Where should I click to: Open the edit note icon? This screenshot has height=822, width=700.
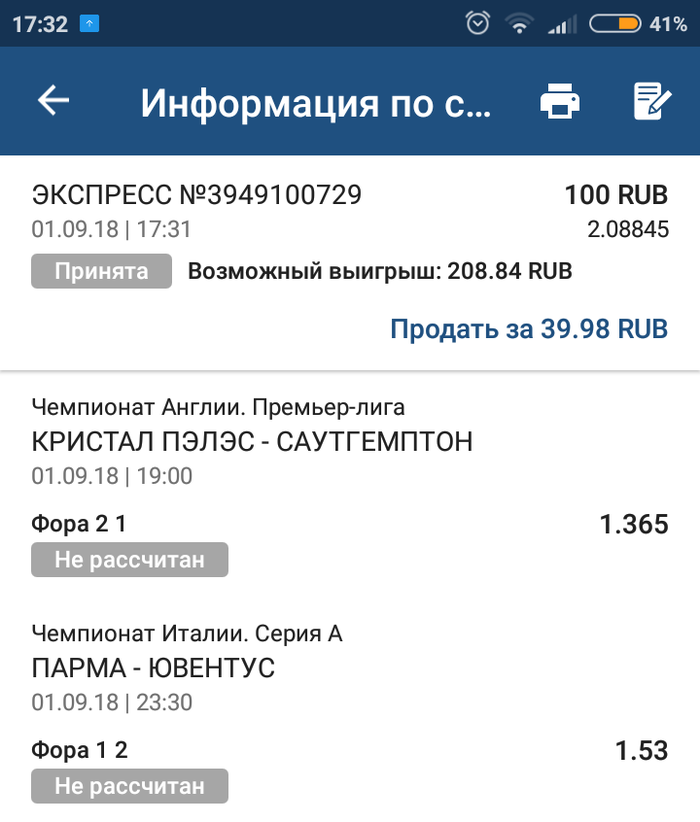tap(653, 102)
